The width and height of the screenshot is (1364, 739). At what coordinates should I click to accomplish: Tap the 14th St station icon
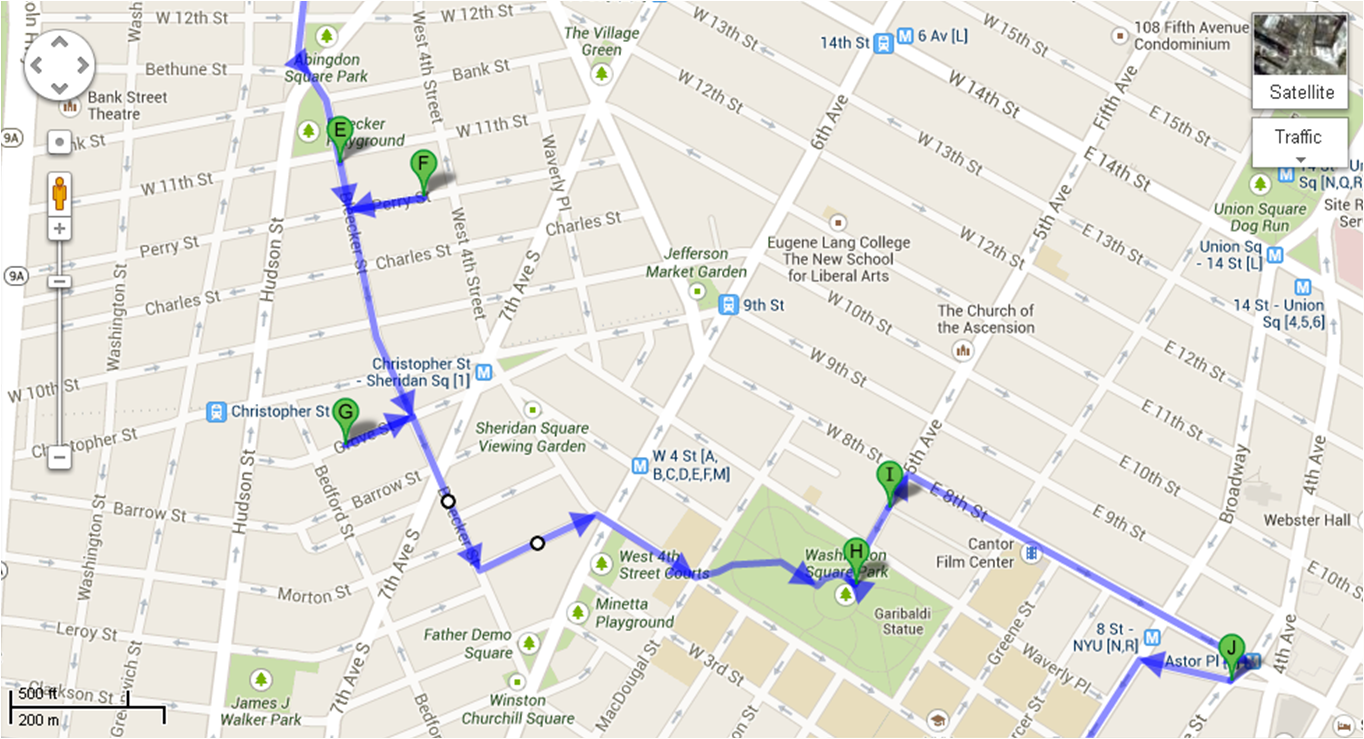[883, 43]
